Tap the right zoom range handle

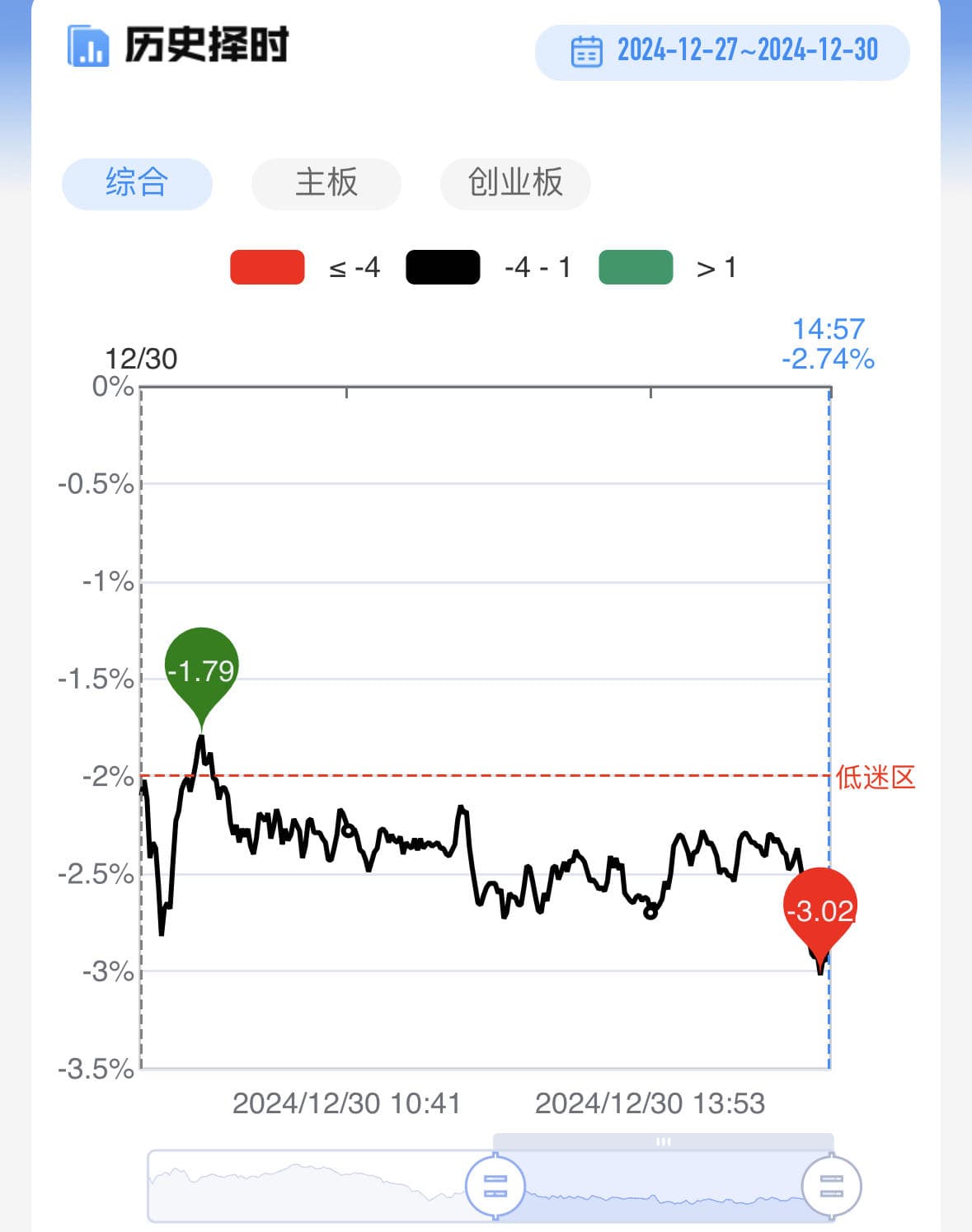[x=831, y=1187]
